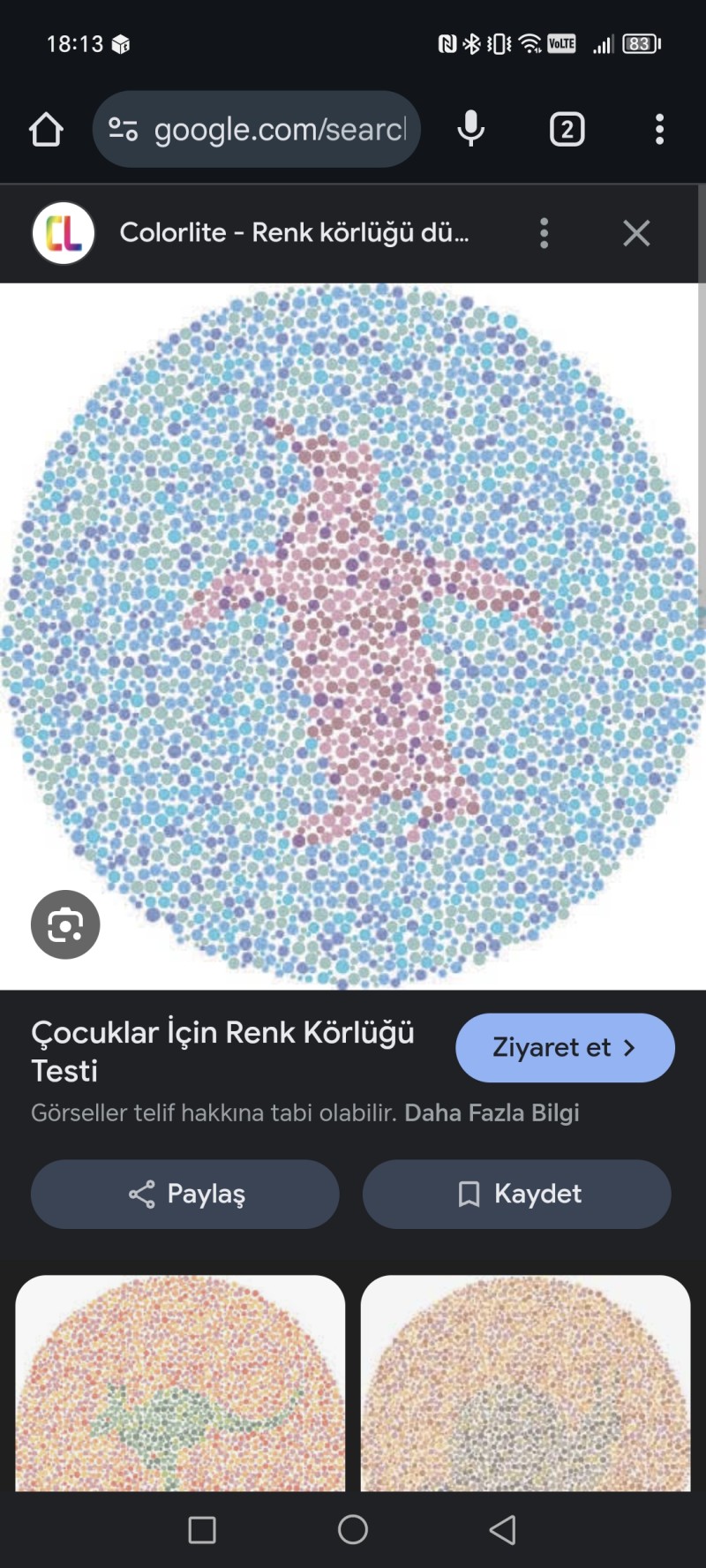The width and height of the screenshot is (706, 1568).
Task: Open the gray animal related image
Action: coord(525,1383)
